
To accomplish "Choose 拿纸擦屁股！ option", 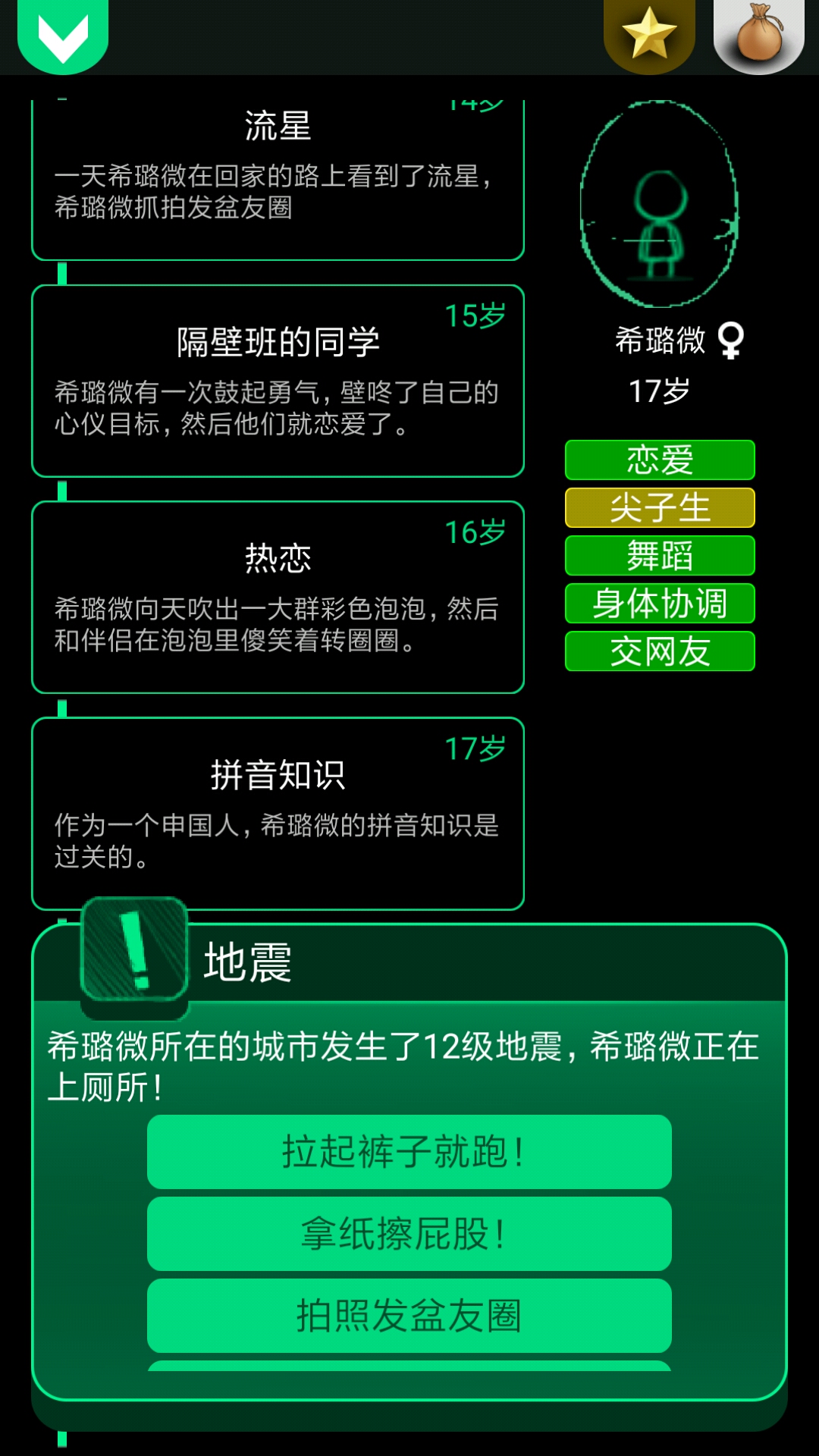I will 409,1234.
